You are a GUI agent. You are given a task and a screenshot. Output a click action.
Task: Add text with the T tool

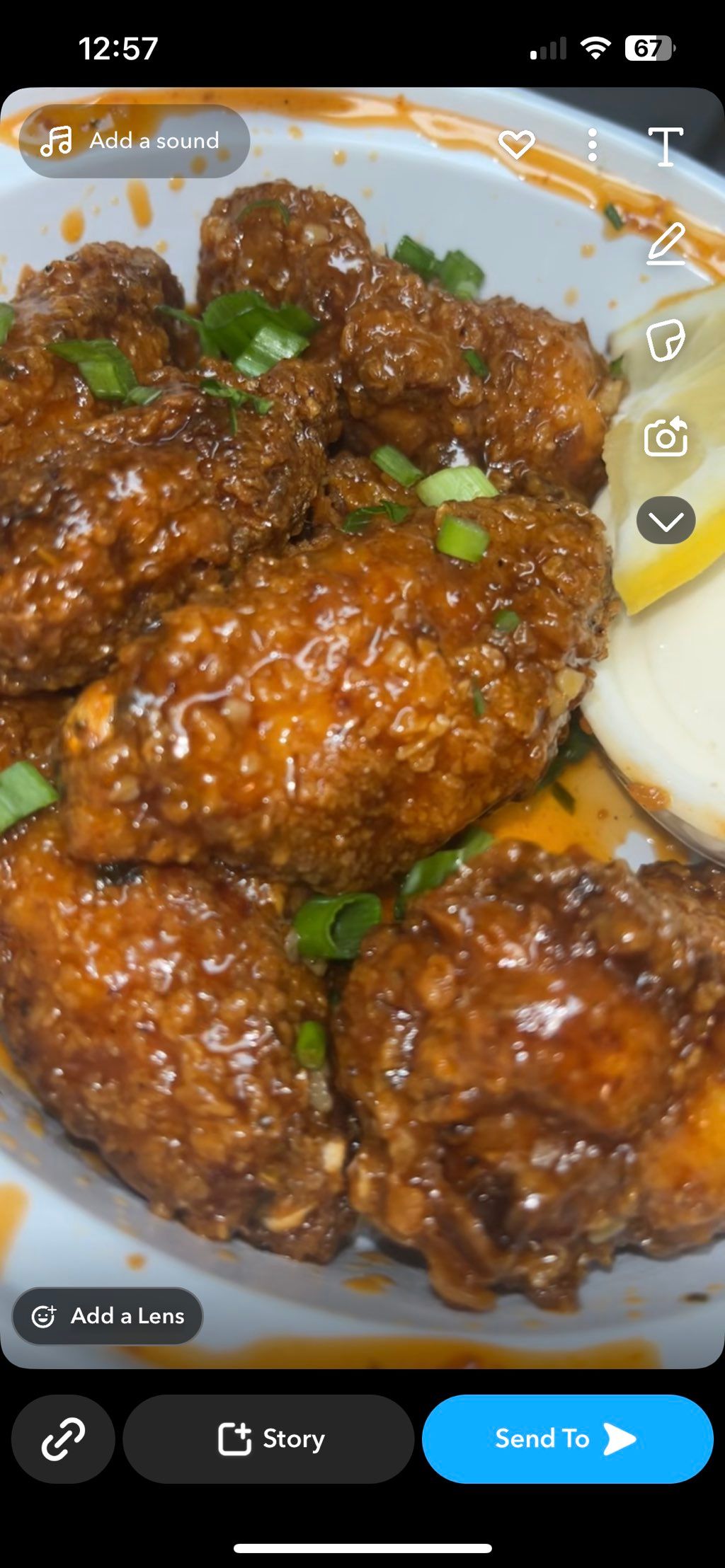(x=666, y=146)
